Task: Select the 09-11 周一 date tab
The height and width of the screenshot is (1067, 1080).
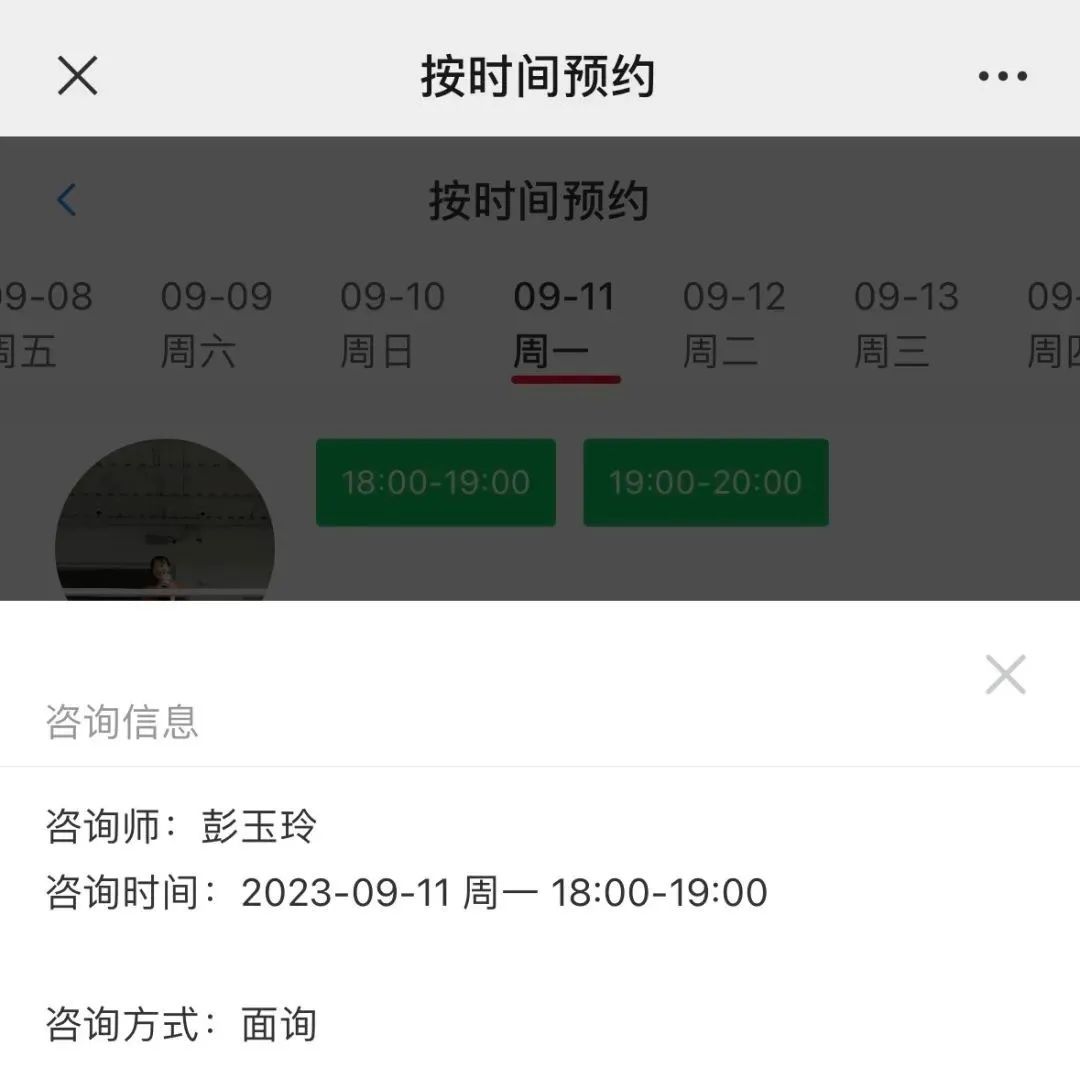Action: coord(564,323)
